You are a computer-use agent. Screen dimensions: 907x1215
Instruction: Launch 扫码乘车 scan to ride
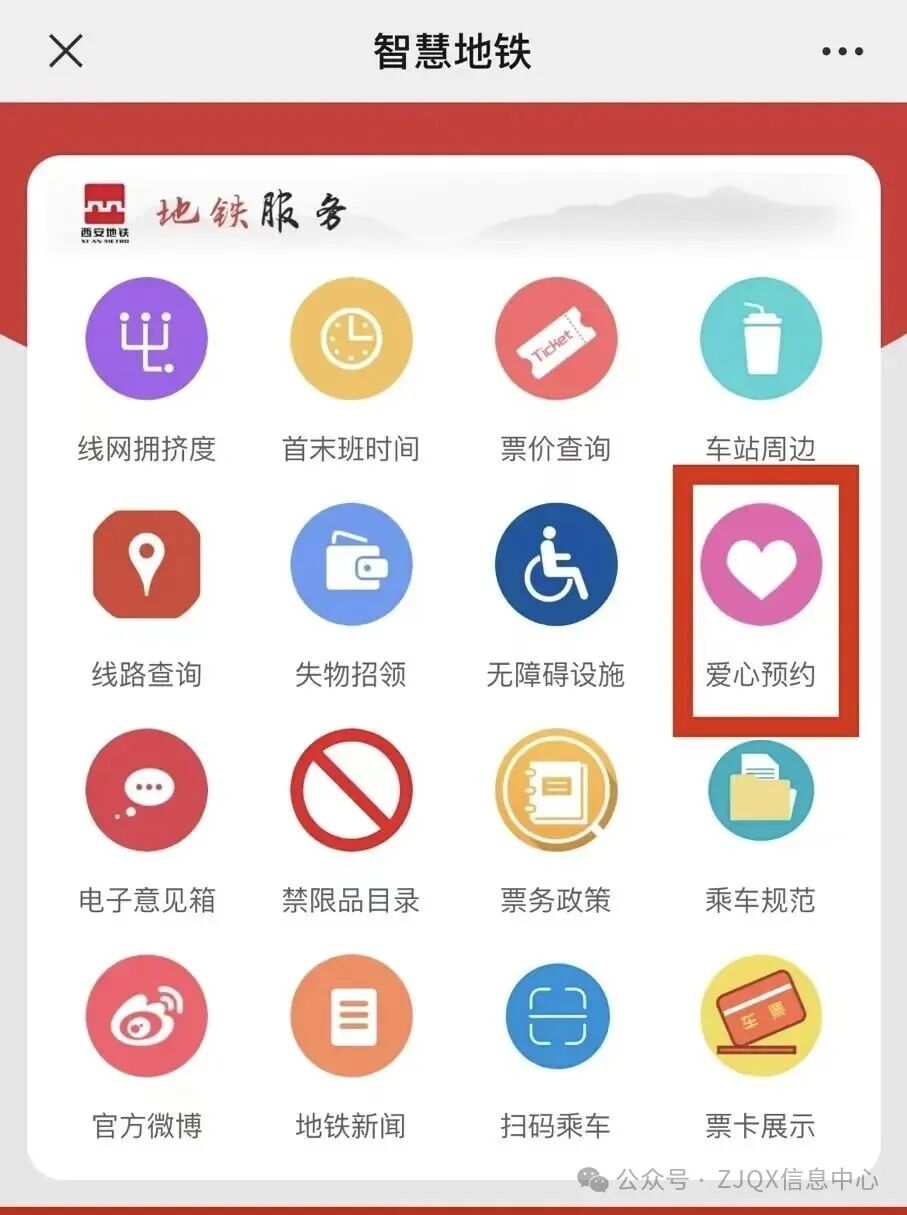click(x=556, y=1016)
